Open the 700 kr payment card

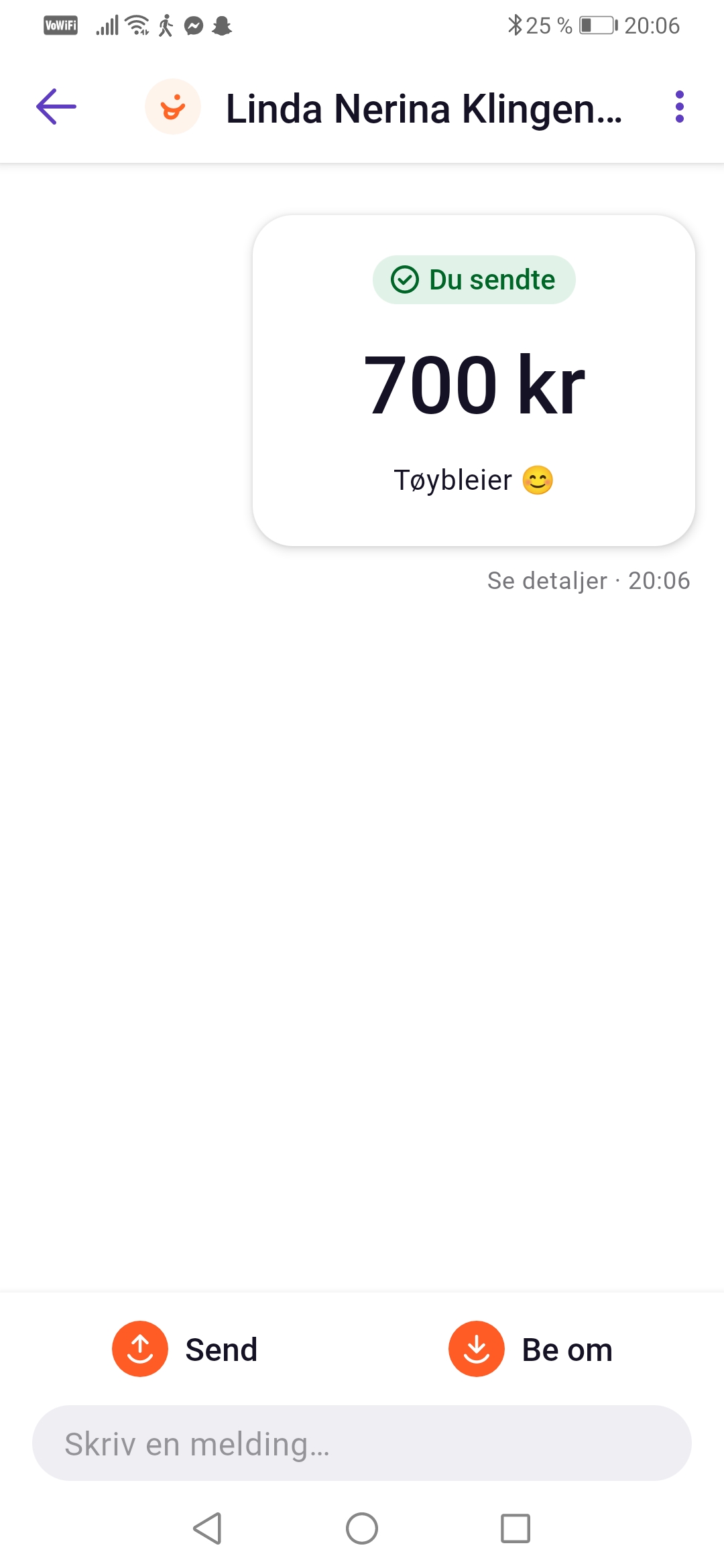(x=473, y=381)
